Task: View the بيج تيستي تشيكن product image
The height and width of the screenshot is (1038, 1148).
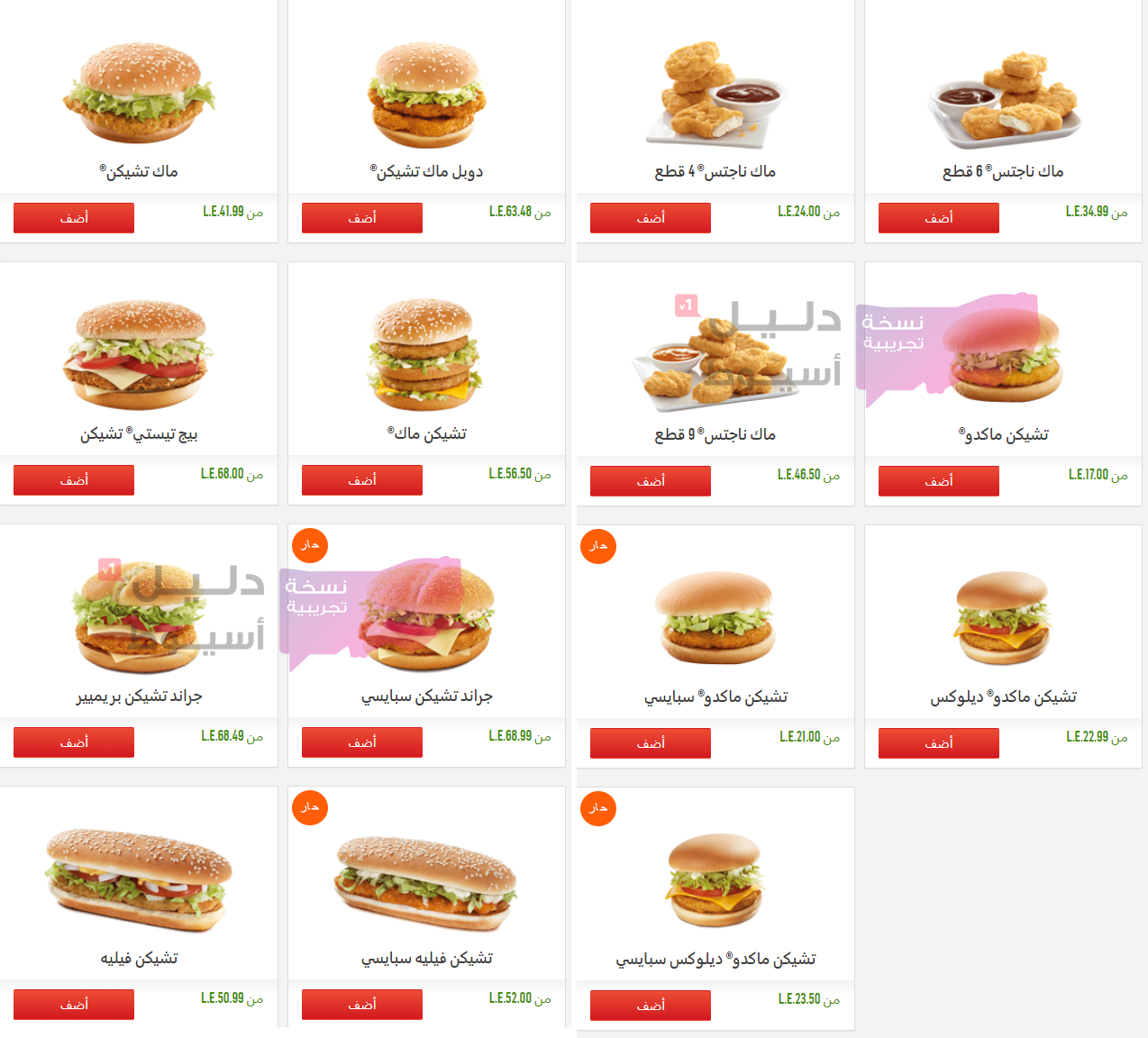Action: pos(138,356)
